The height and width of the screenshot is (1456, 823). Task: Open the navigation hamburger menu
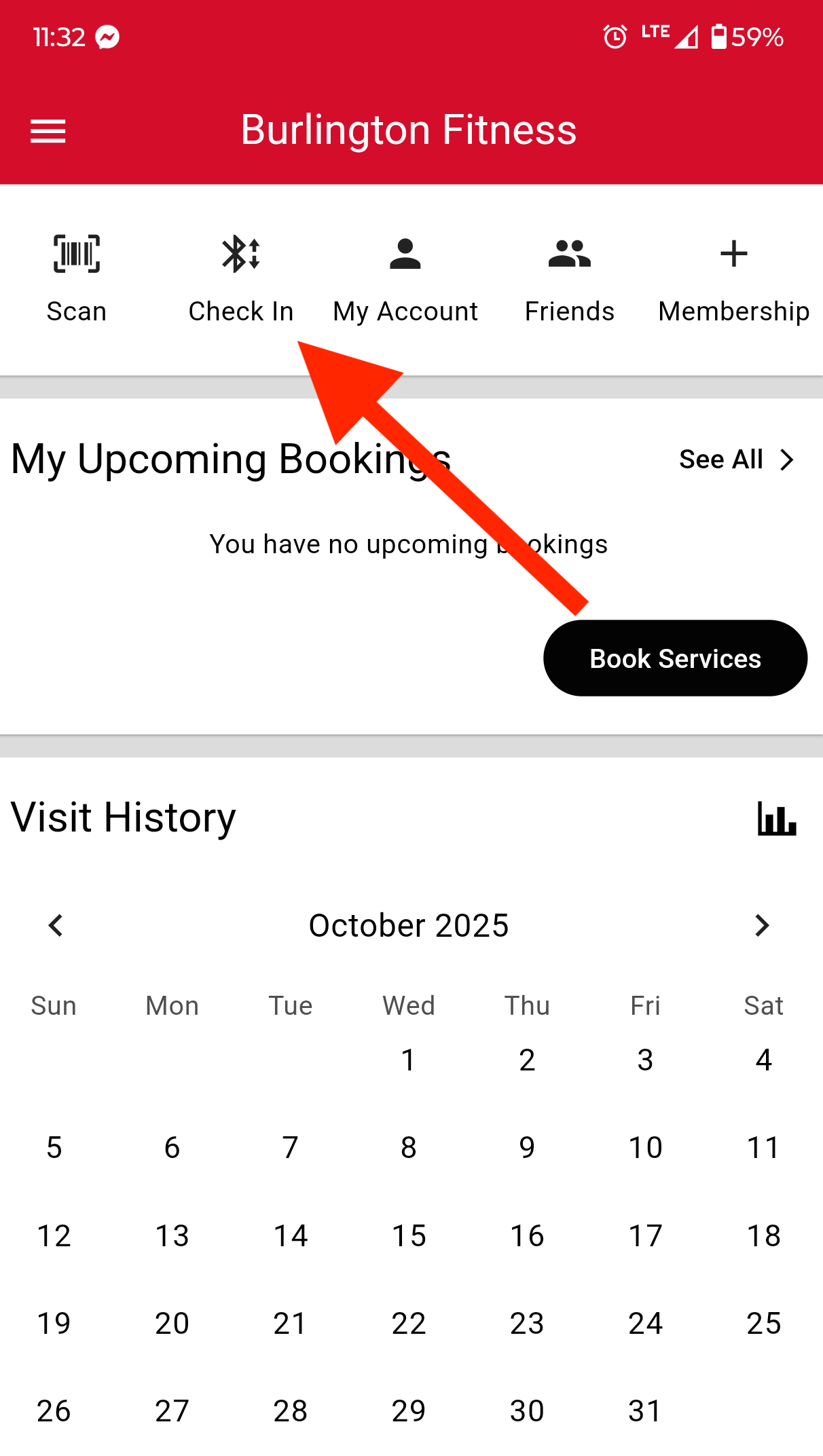[48, 130]
